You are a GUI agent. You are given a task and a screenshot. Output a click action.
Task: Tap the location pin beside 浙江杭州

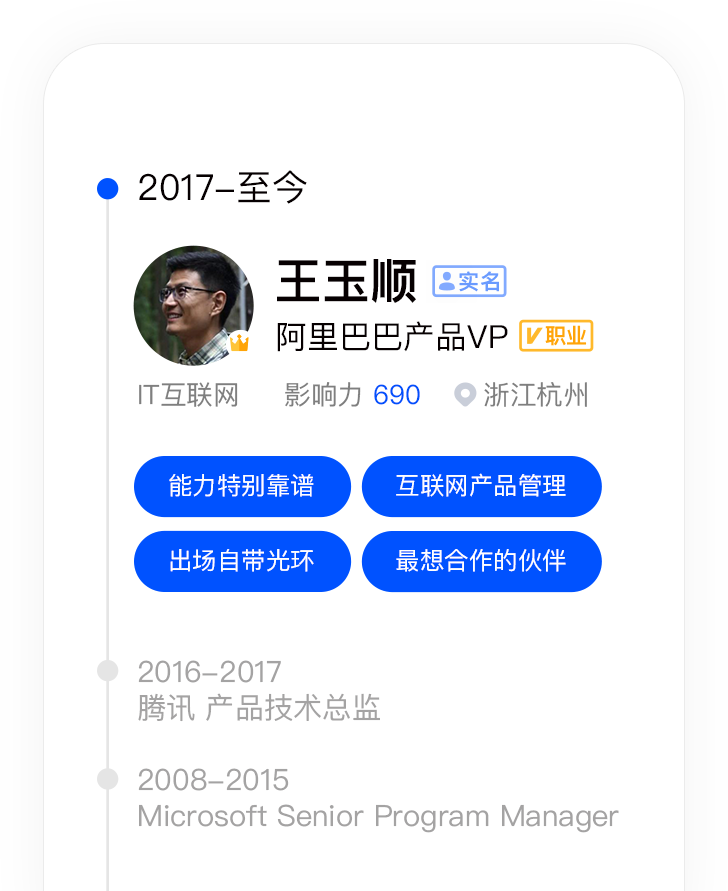click(464, 395)
